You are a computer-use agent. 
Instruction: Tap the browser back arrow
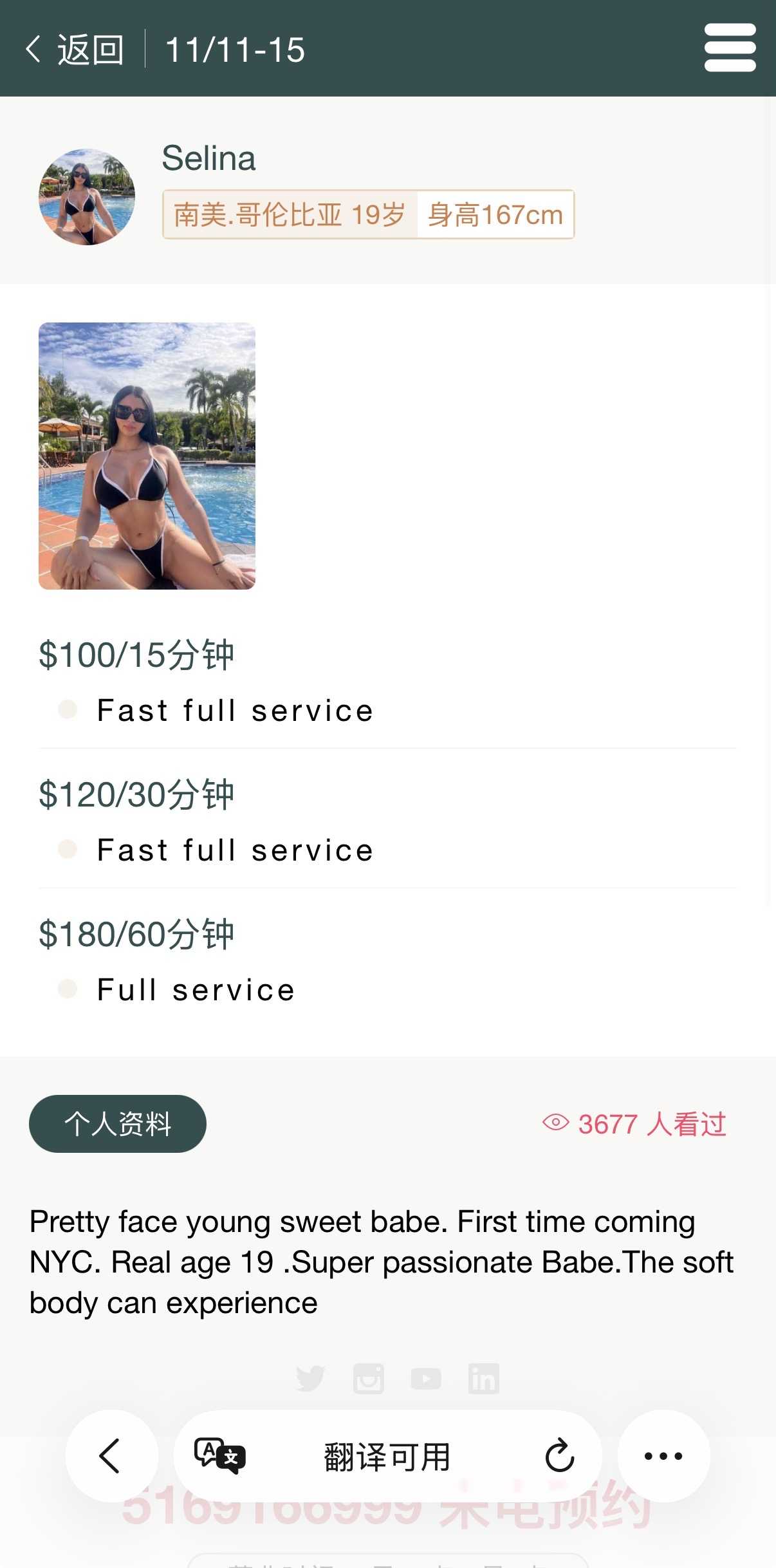[111, 1456]
